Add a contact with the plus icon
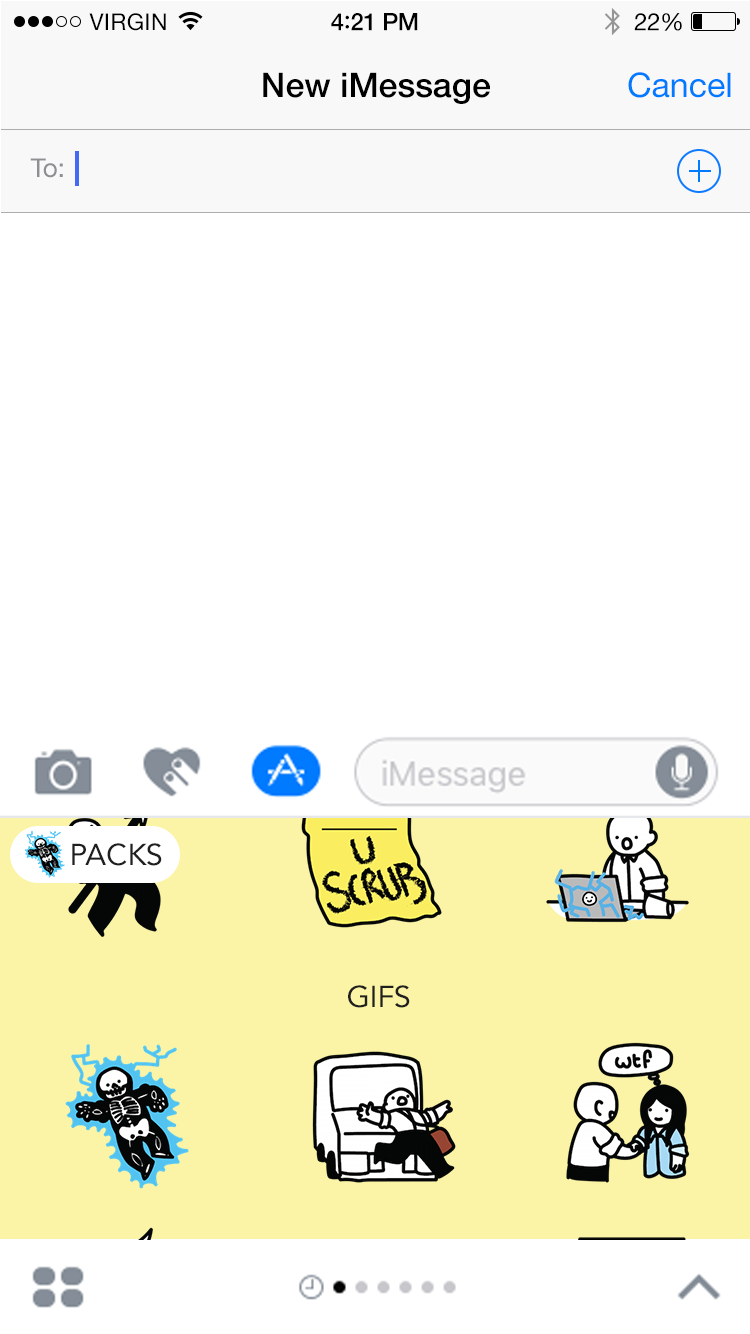Image resolution: width=750 pixels, height=1334 pixels. (x=698, y=171)
